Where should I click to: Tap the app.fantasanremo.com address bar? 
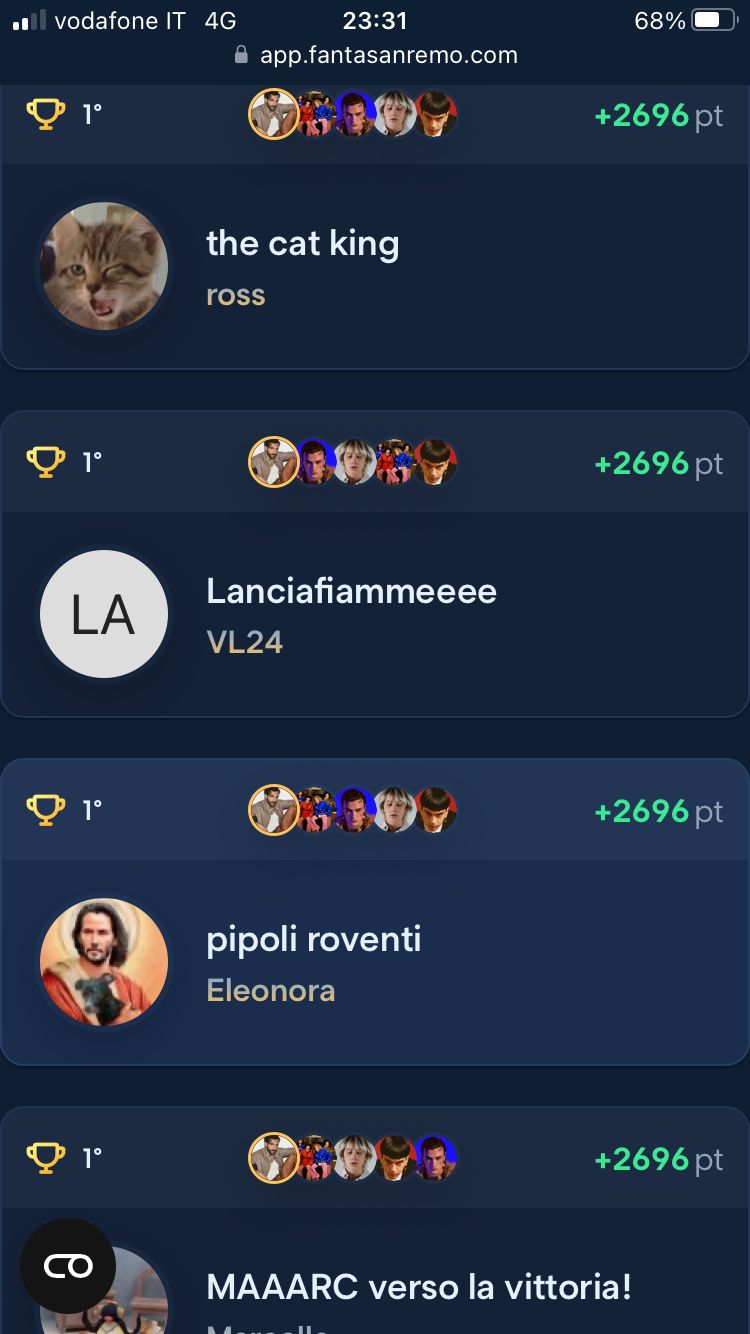coord(375,55)
